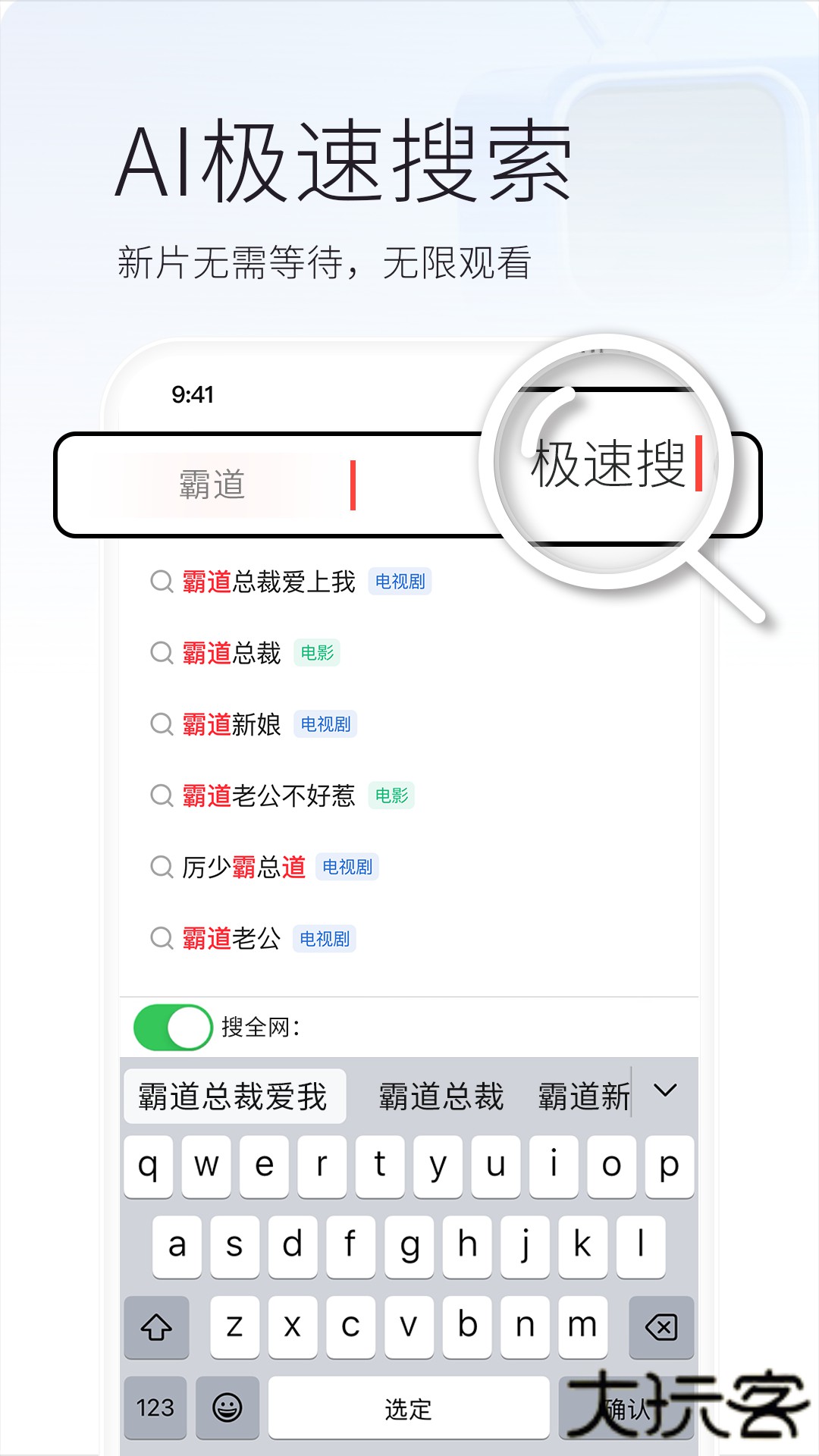The image size is (819, 1456).
Task: Click the magnifier icon next to 霸道老公不好惹
Action: tap(161, 795)
